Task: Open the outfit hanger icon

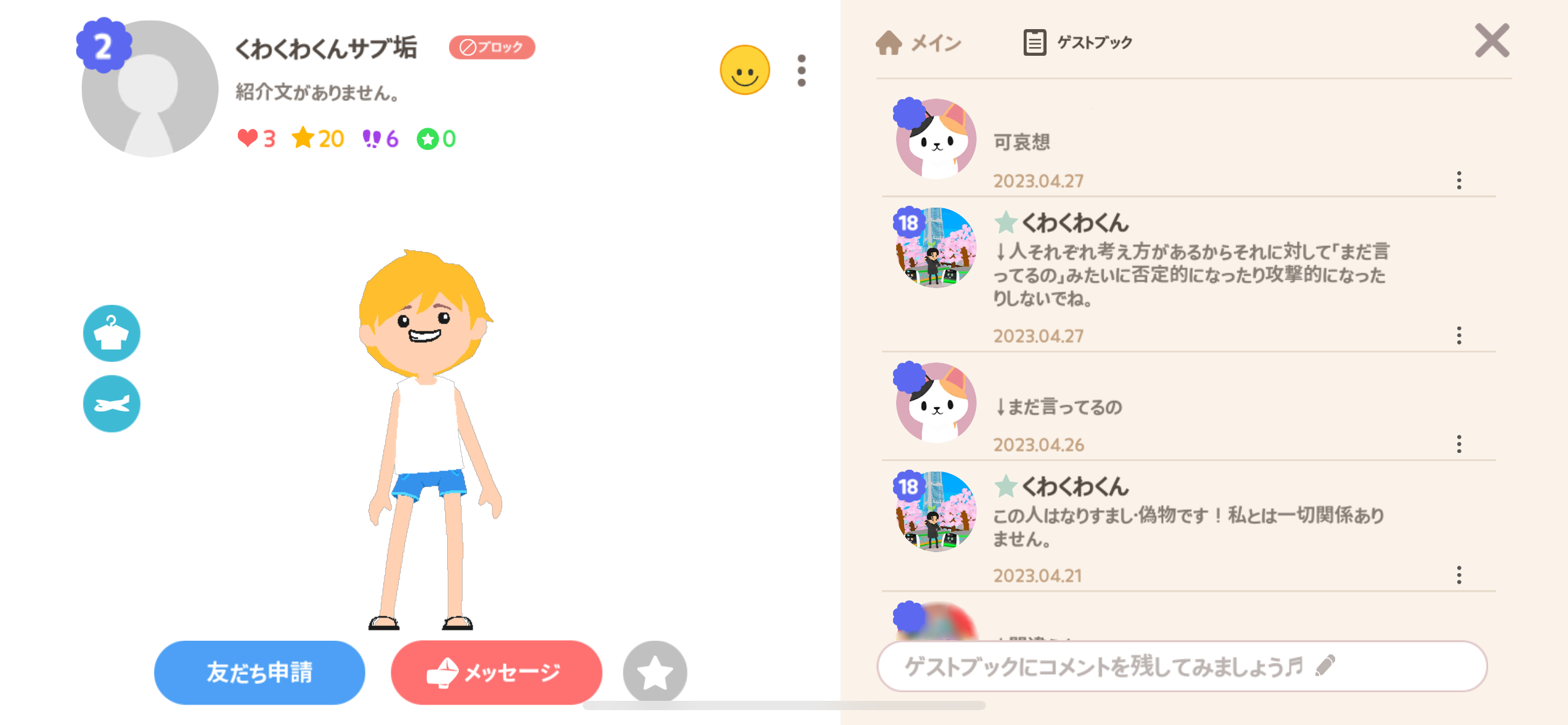Action: (x=111, y=333)
